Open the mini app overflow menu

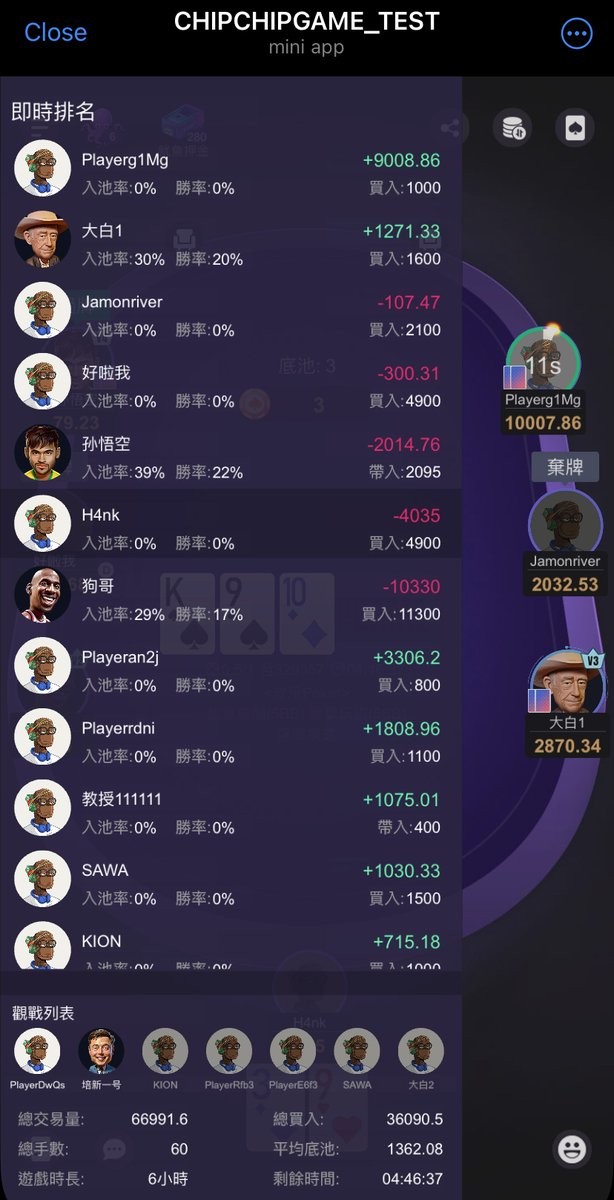click(577, 34)
